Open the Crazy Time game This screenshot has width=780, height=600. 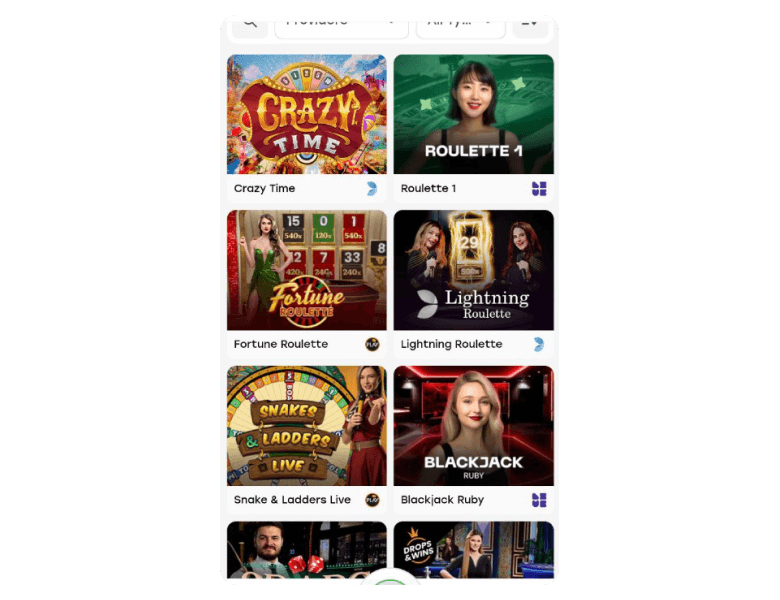coord(306,115)
